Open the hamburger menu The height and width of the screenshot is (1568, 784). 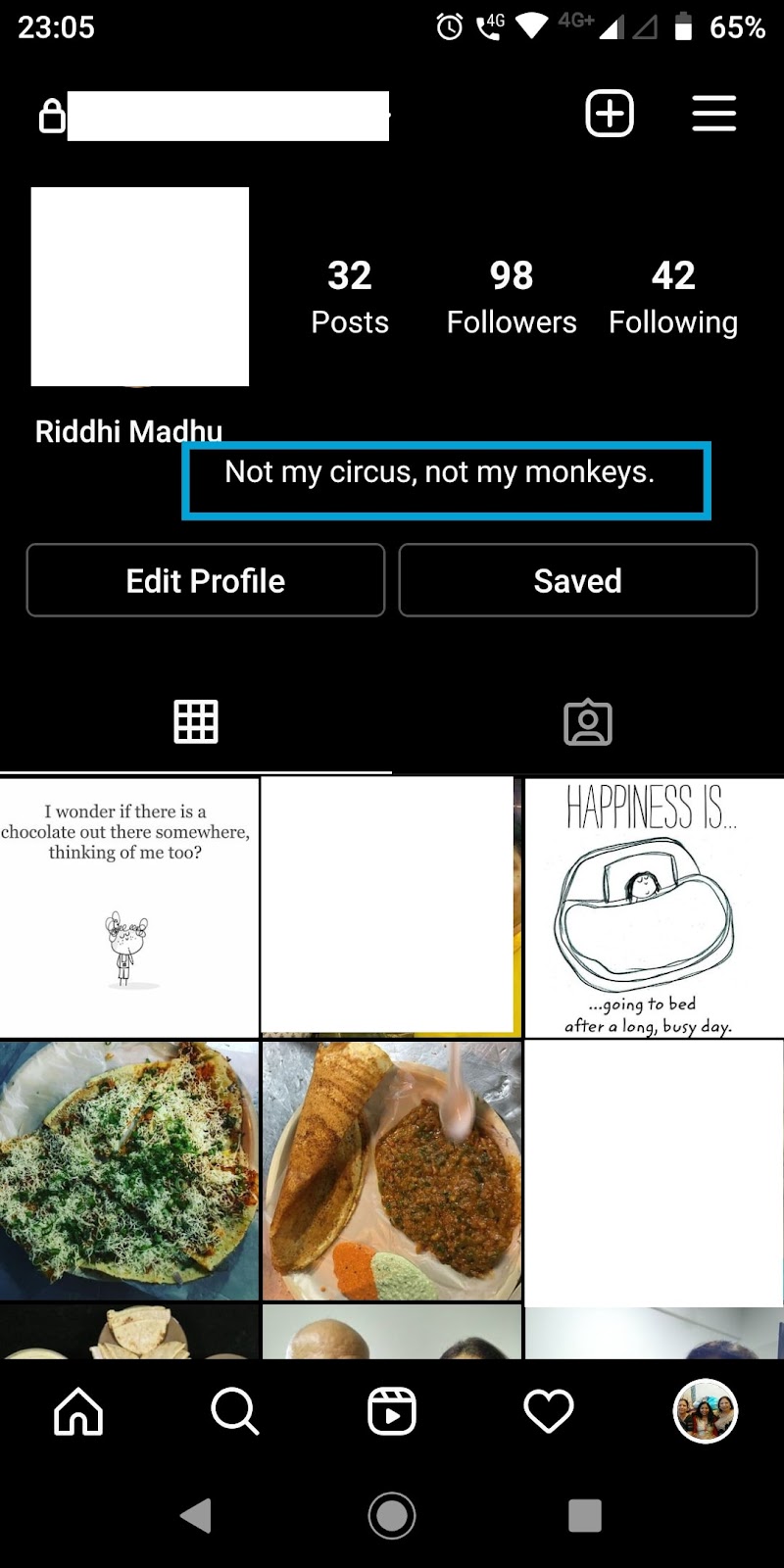click(713, 114)
